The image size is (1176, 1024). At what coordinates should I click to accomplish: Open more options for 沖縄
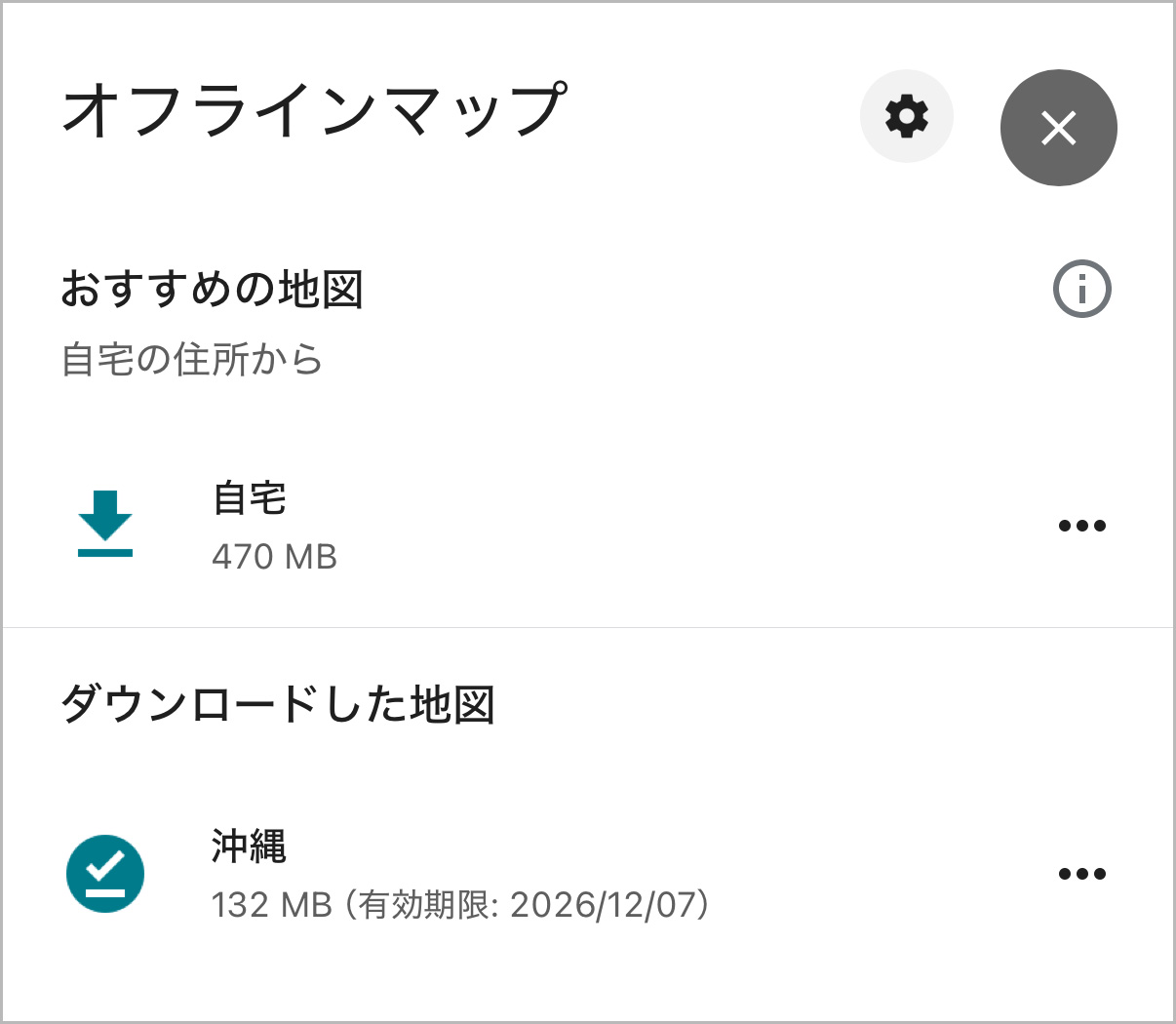[x=1081, y=874]
